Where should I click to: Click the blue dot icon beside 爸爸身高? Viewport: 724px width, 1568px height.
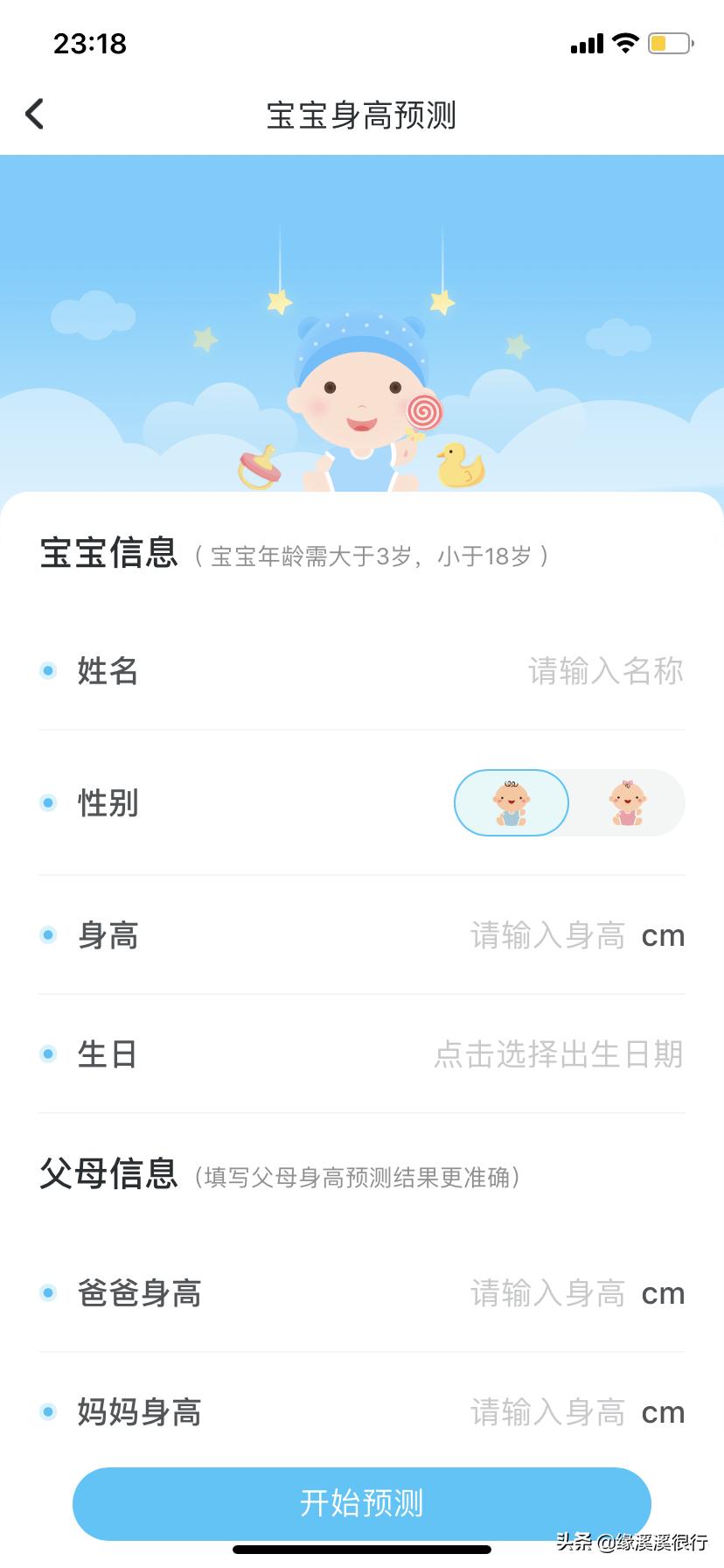pos(47,1292)
